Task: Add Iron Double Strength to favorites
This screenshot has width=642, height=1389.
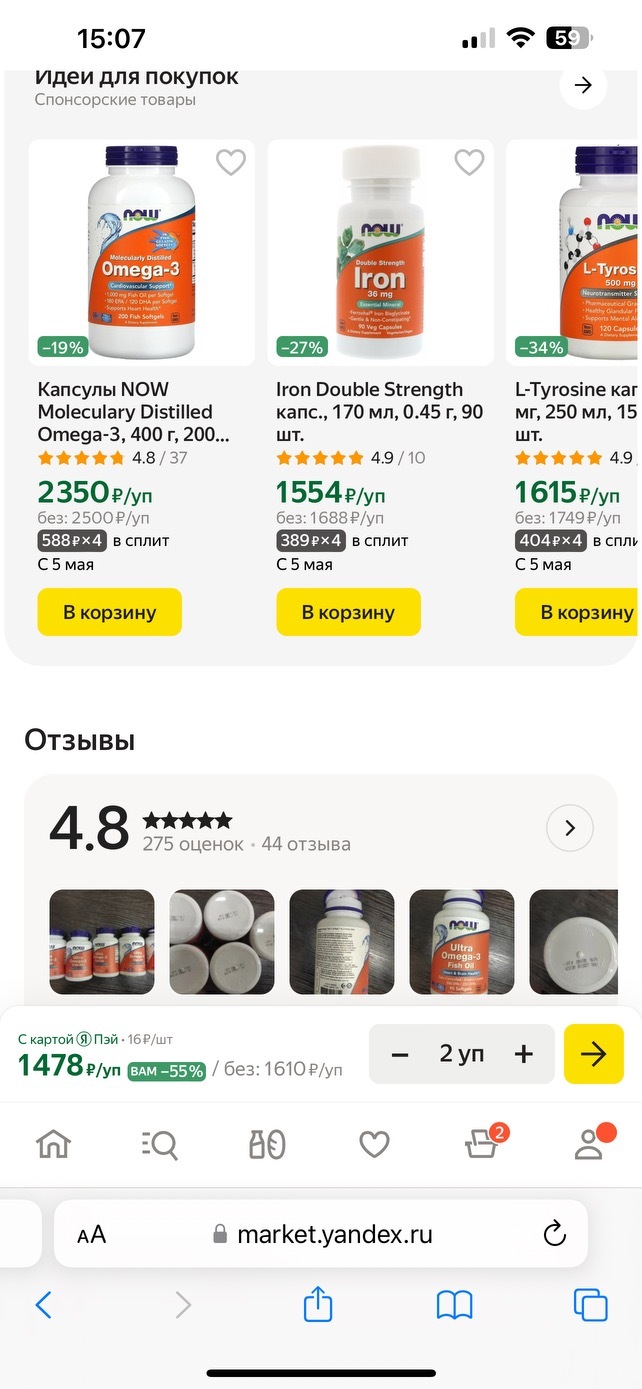Action: pyautogui.click(x=469, y=162)
